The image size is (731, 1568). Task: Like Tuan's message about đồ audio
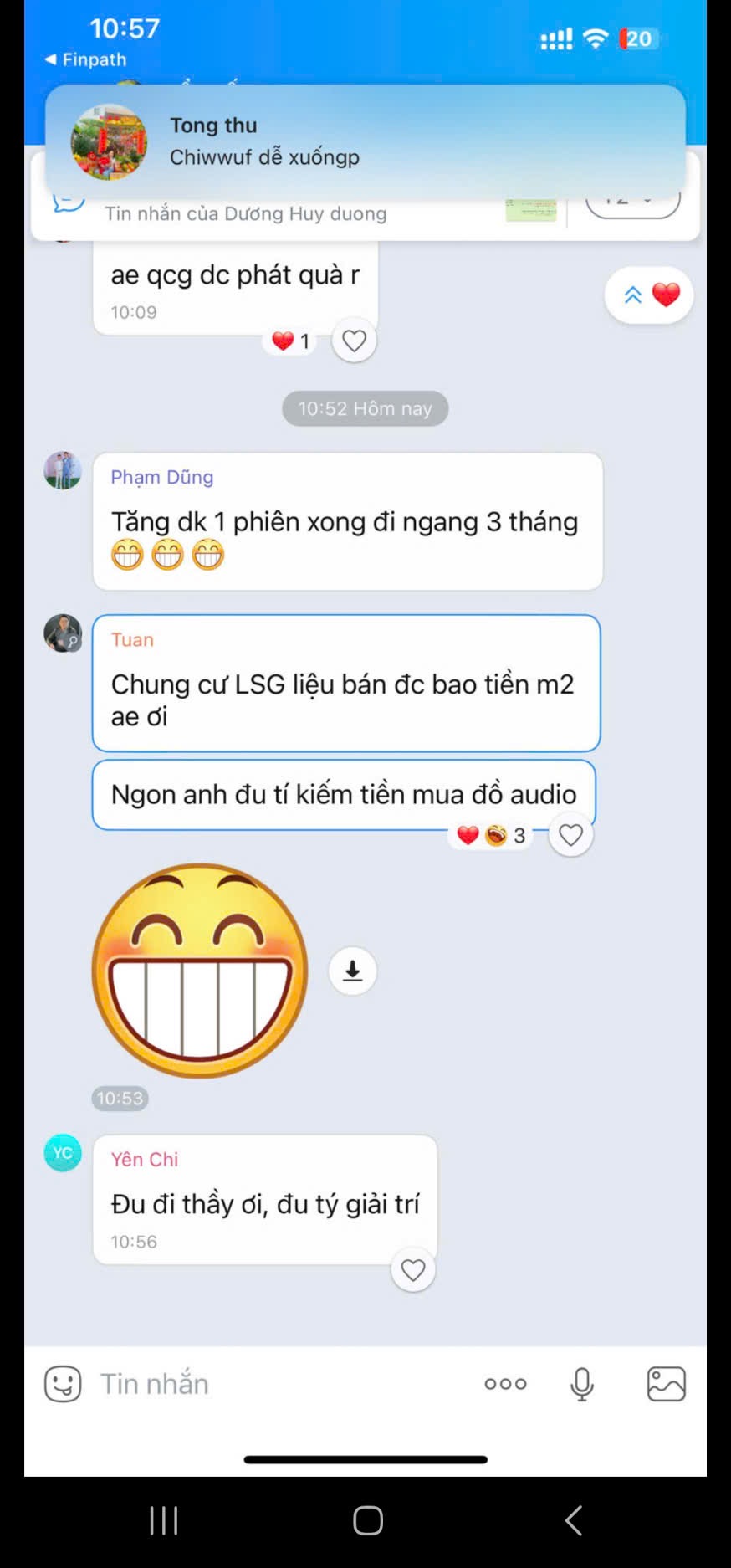[570, 835]
